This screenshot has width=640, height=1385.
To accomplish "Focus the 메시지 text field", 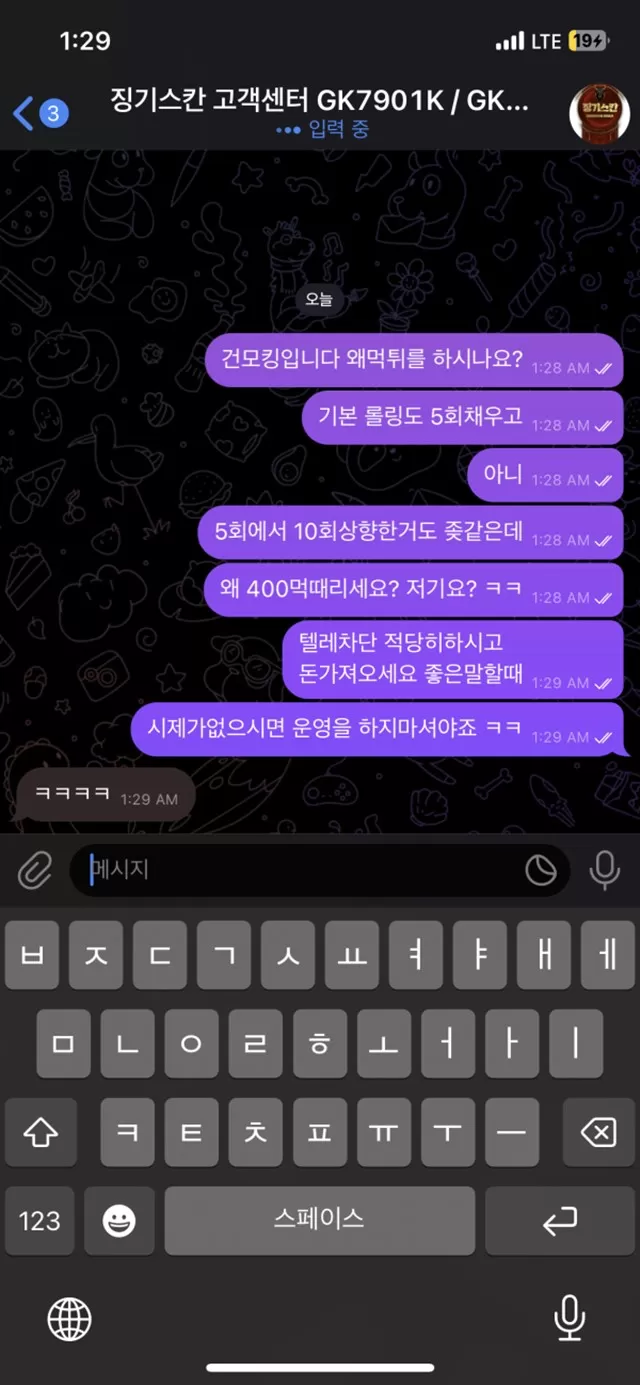I will tap(300, 870).
